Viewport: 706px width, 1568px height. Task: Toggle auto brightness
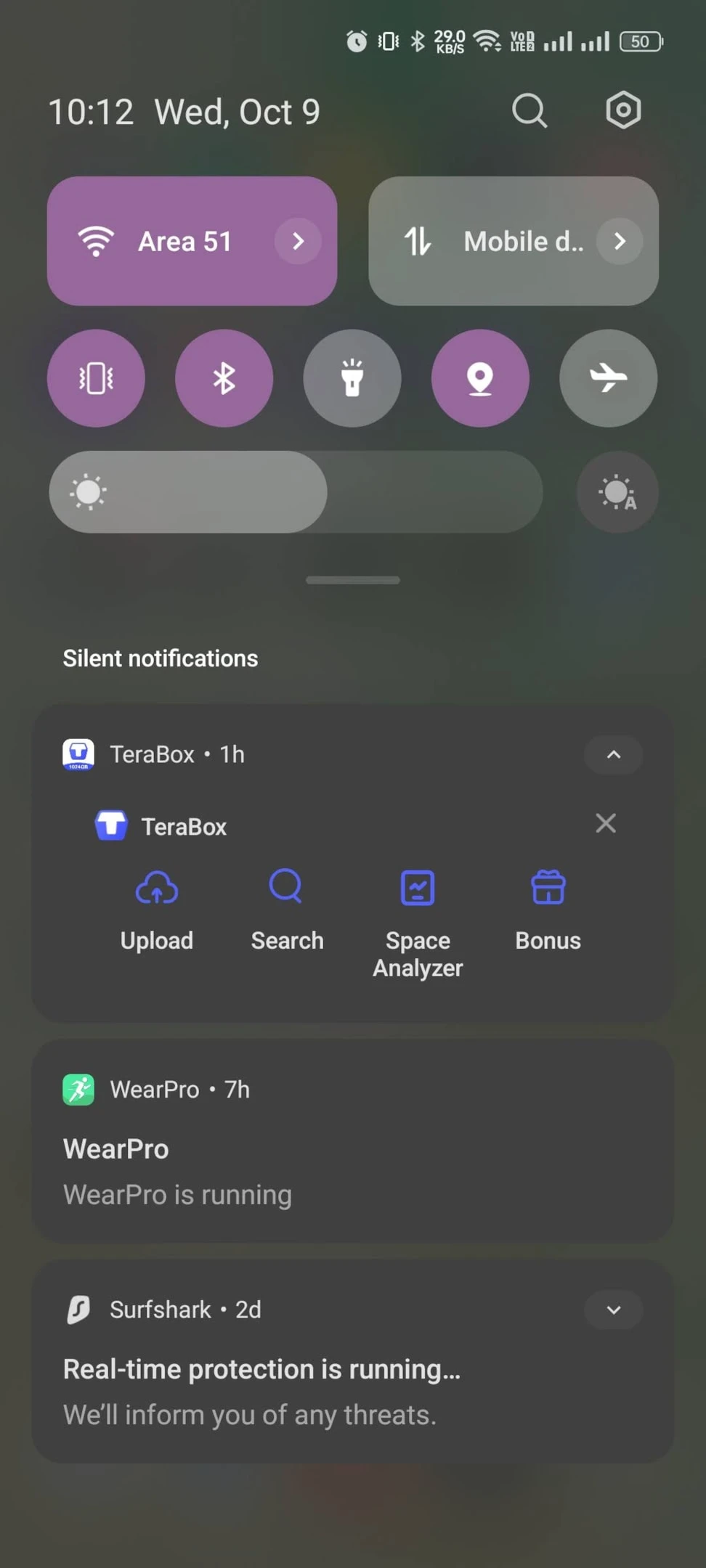click(x=617, y=492)
